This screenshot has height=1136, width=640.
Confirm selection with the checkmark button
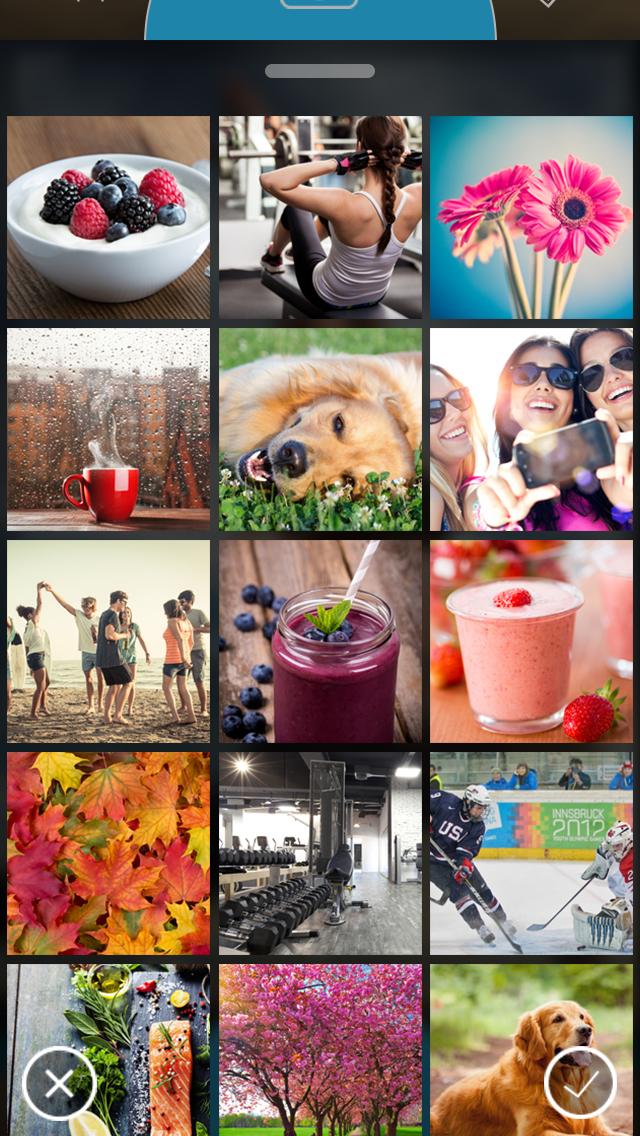580,1083
